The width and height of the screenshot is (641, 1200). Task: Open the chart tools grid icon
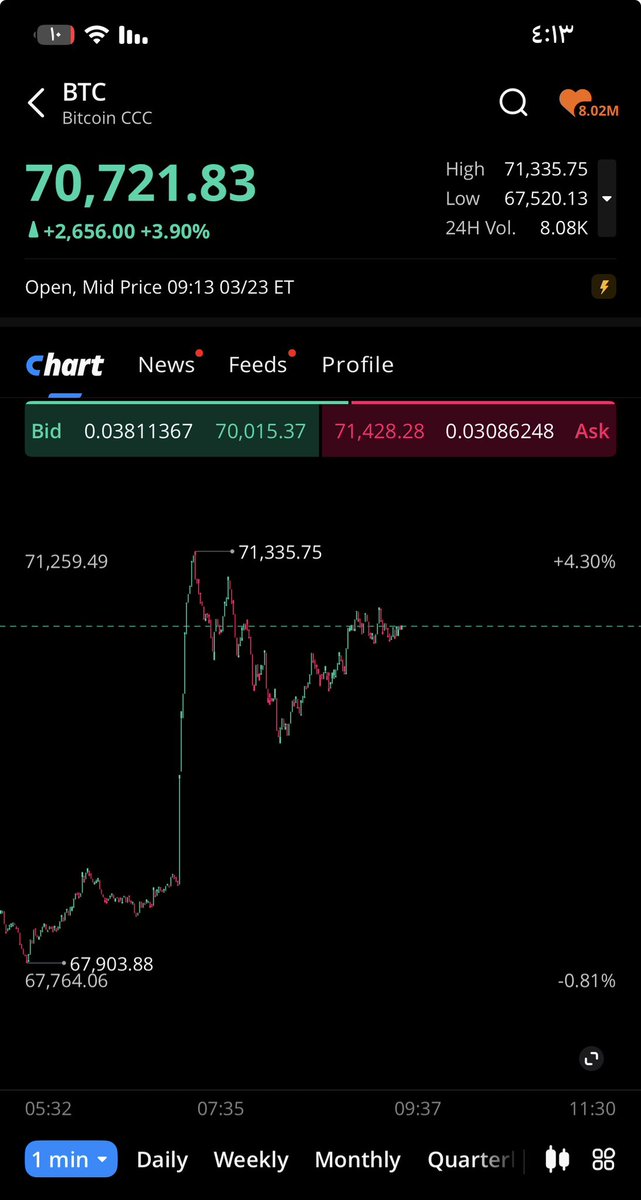pyautogui.click(x=603, y=1160)
